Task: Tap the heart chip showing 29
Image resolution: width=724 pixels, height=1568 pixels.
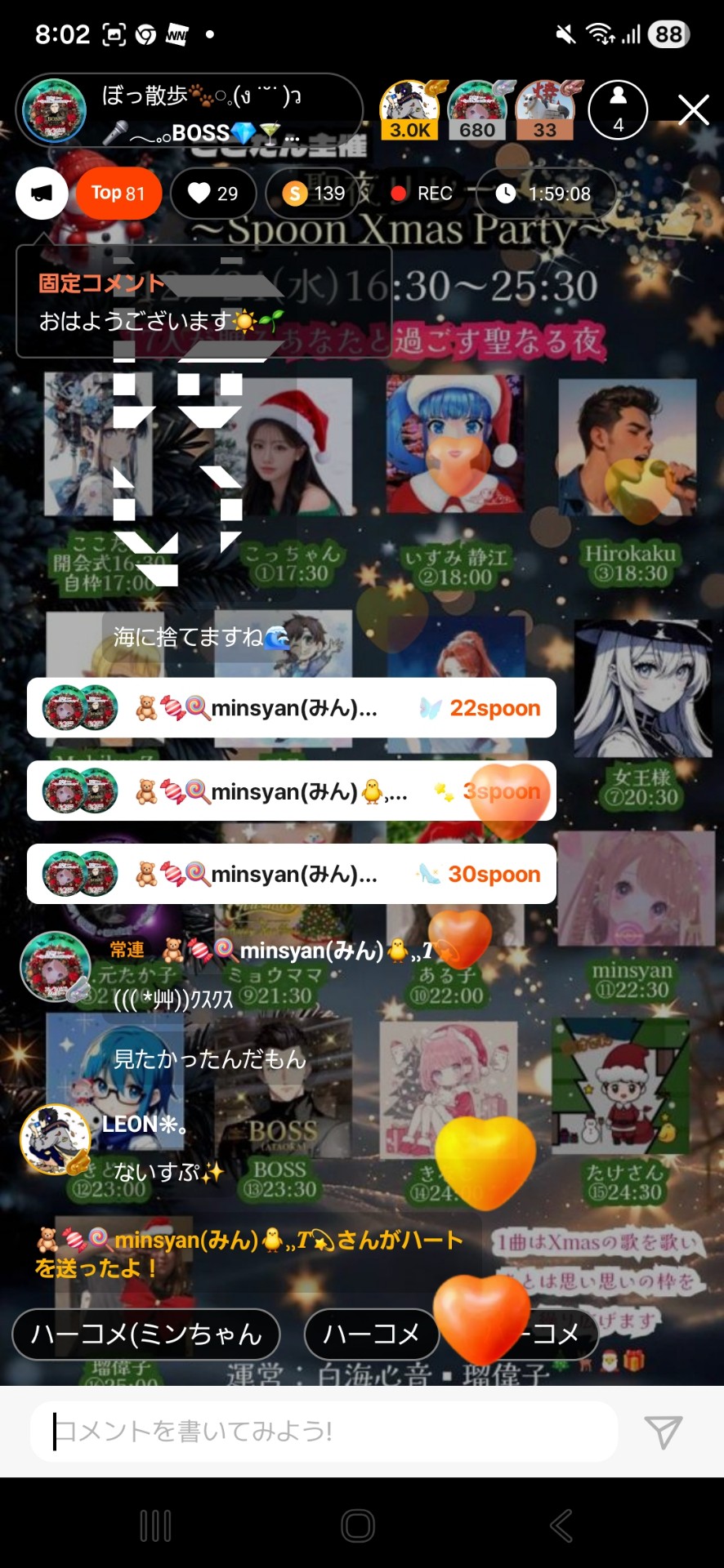Action: pyautogui.click(x=213, y=194)
